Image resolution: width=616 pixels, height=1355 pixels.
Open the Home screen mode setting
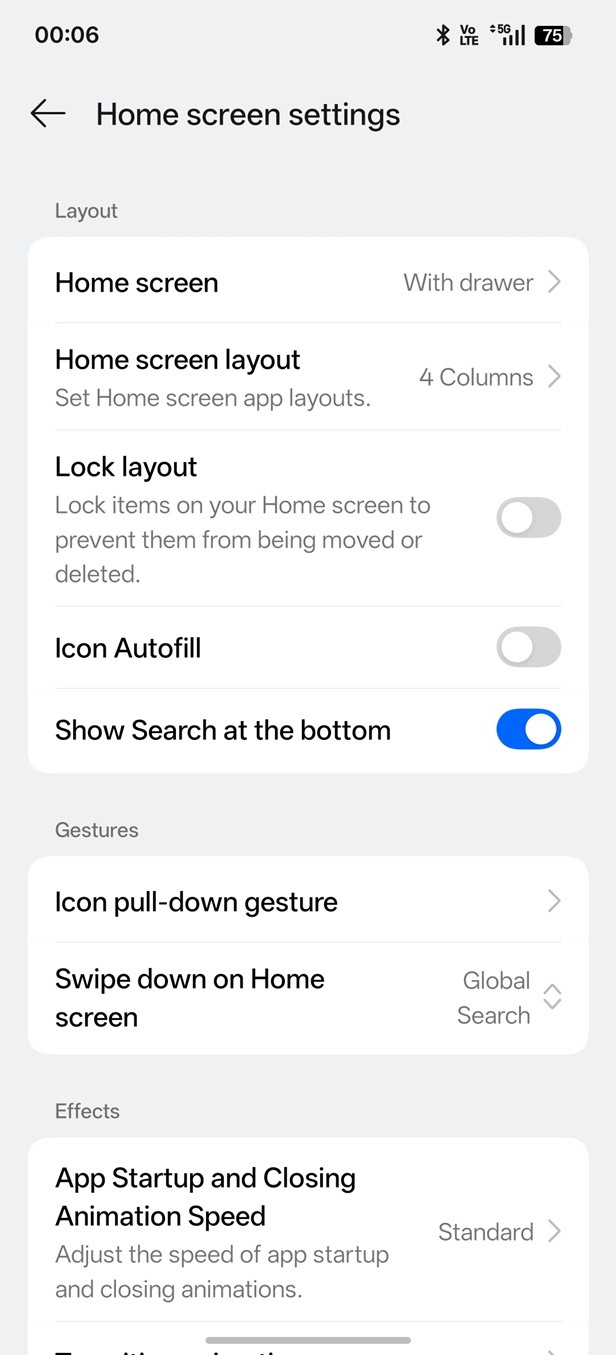click(307, 283)
